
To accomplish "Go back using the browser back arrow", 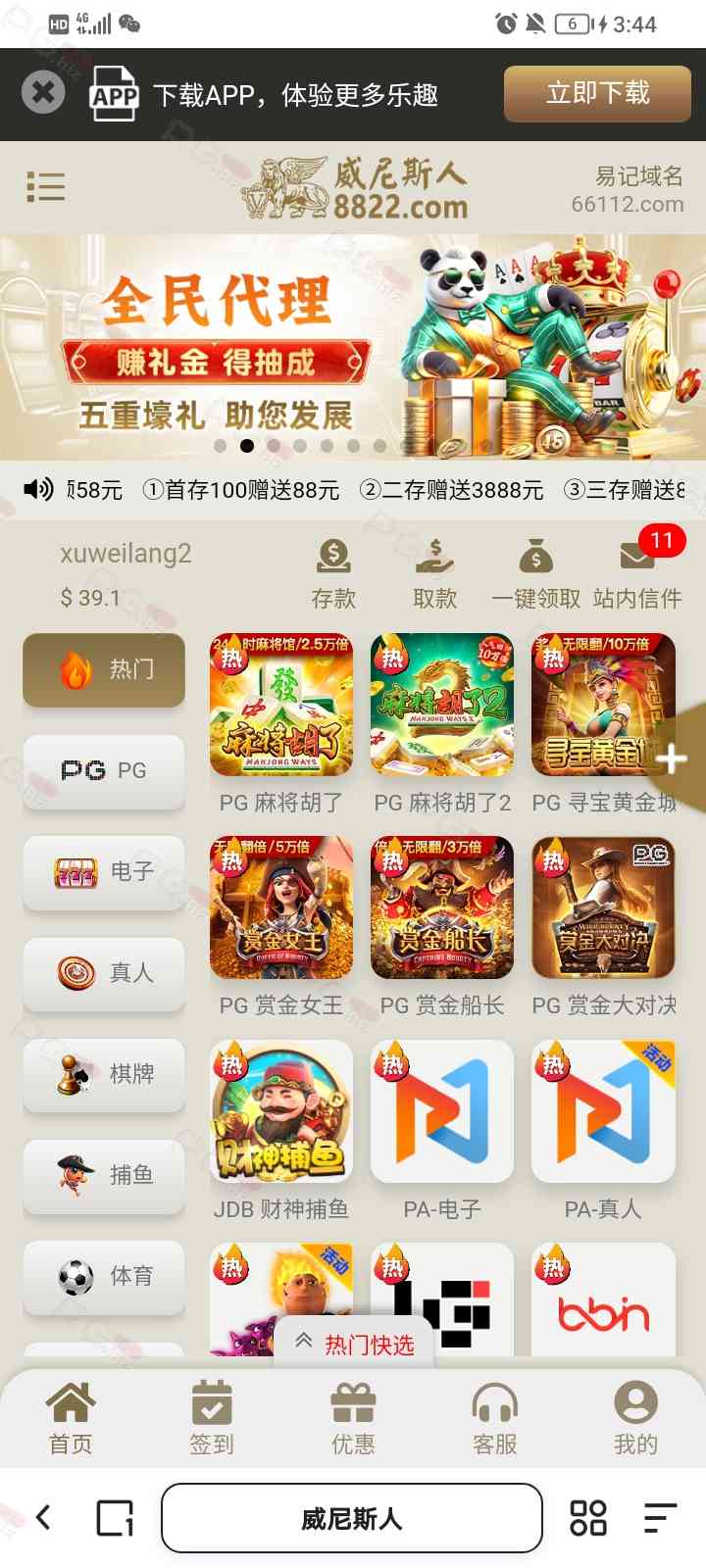I will pos(43,1518).
